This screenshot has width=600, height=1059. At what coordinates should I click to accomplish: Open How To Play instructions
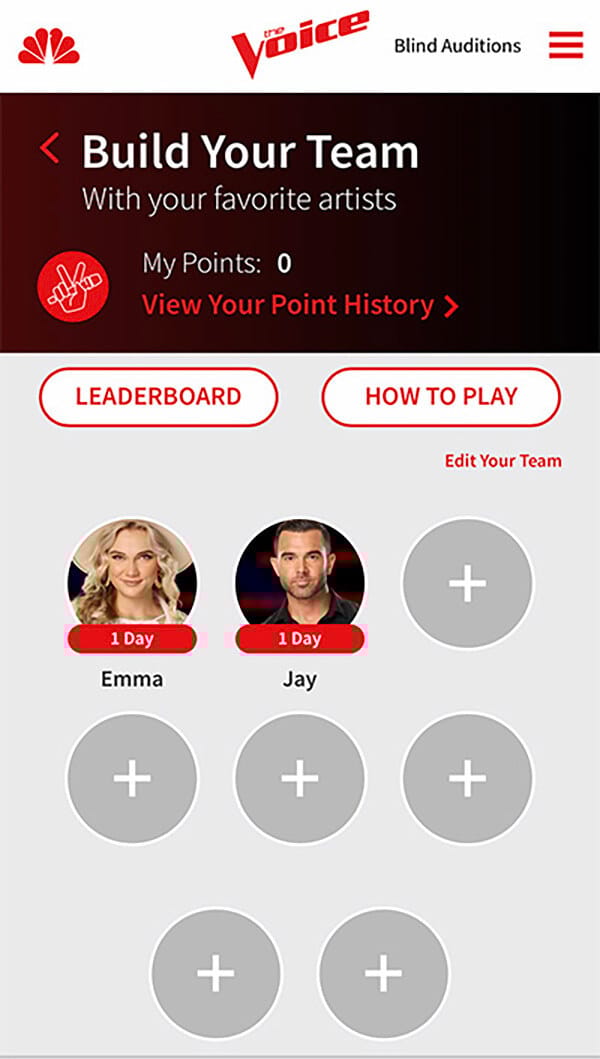point(441,396)
